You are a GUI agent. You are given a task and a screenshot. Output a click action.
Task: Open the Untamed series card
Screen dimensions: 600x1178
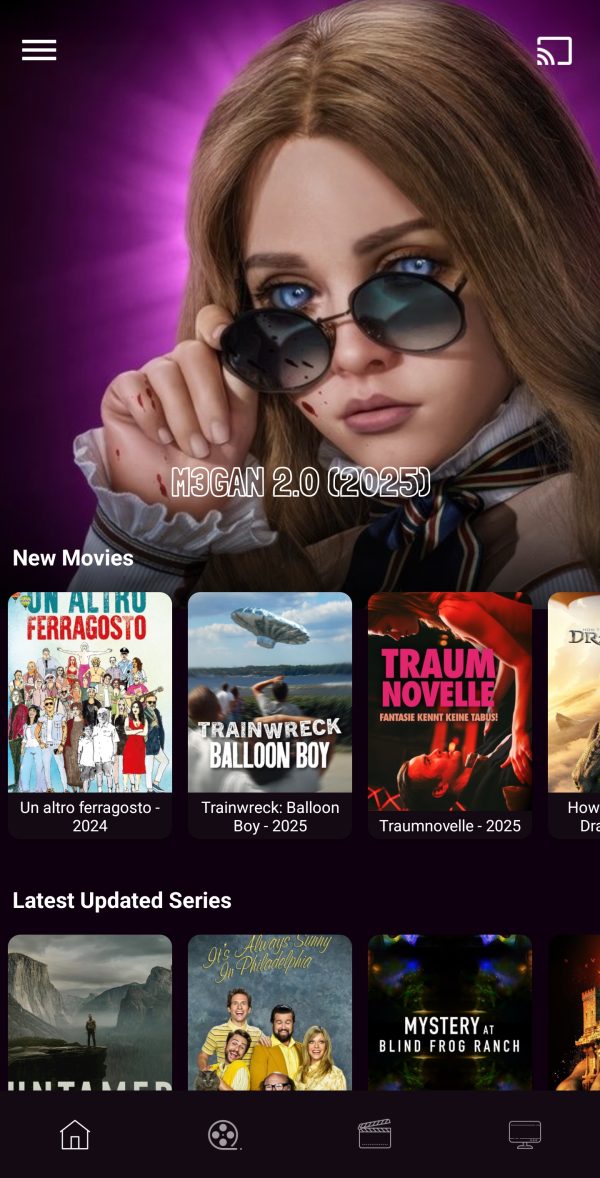click(90, 1012)
